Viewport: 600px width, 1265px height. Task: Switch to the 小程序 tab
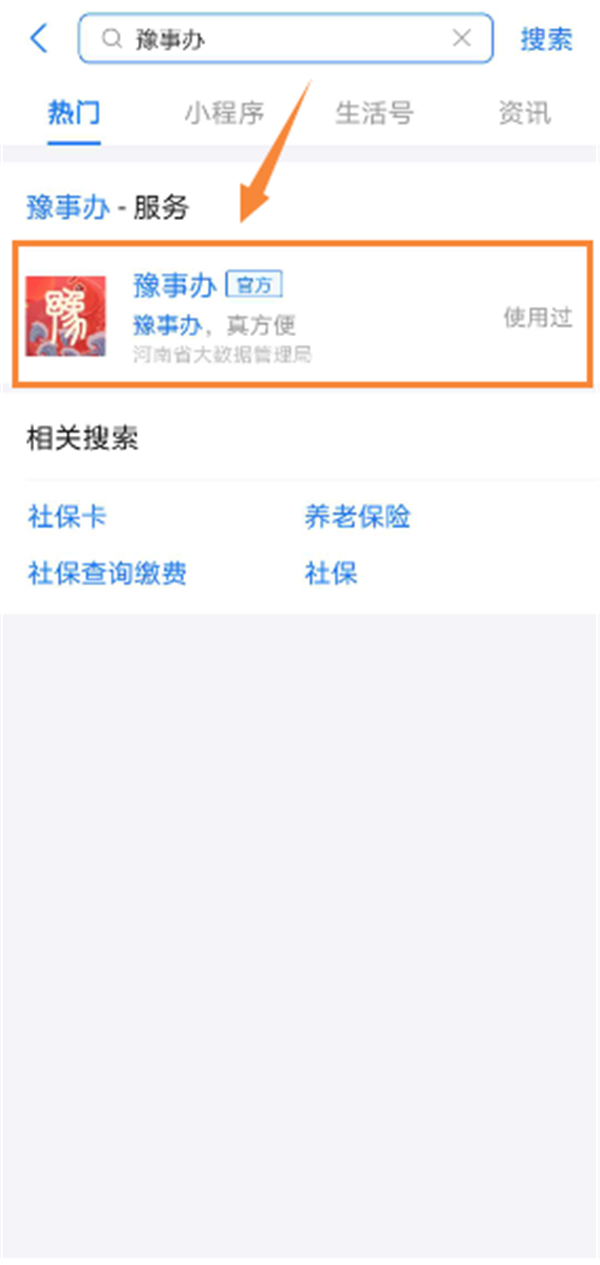[x=224, y=113]
